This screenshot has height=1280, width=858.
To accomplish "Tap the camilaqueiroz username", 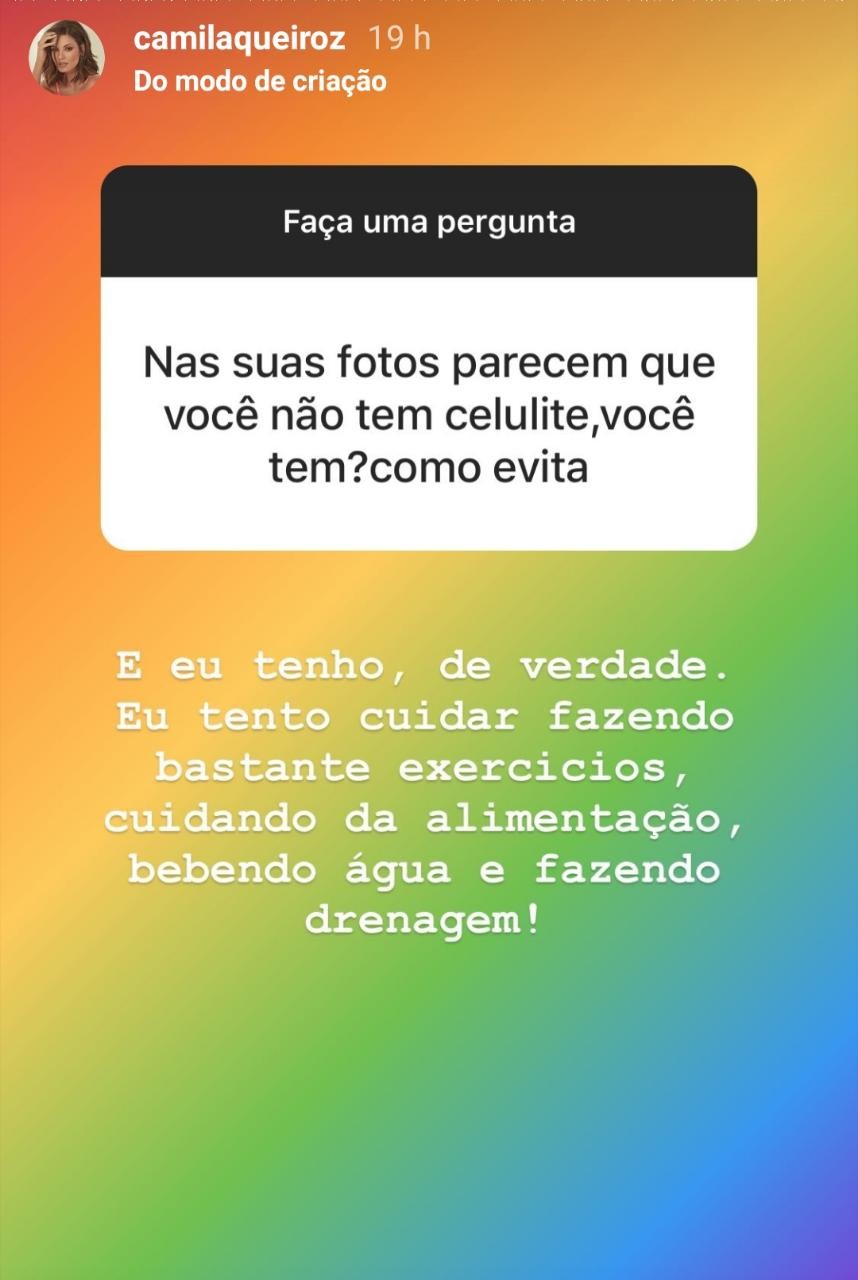I will point(239,39).
